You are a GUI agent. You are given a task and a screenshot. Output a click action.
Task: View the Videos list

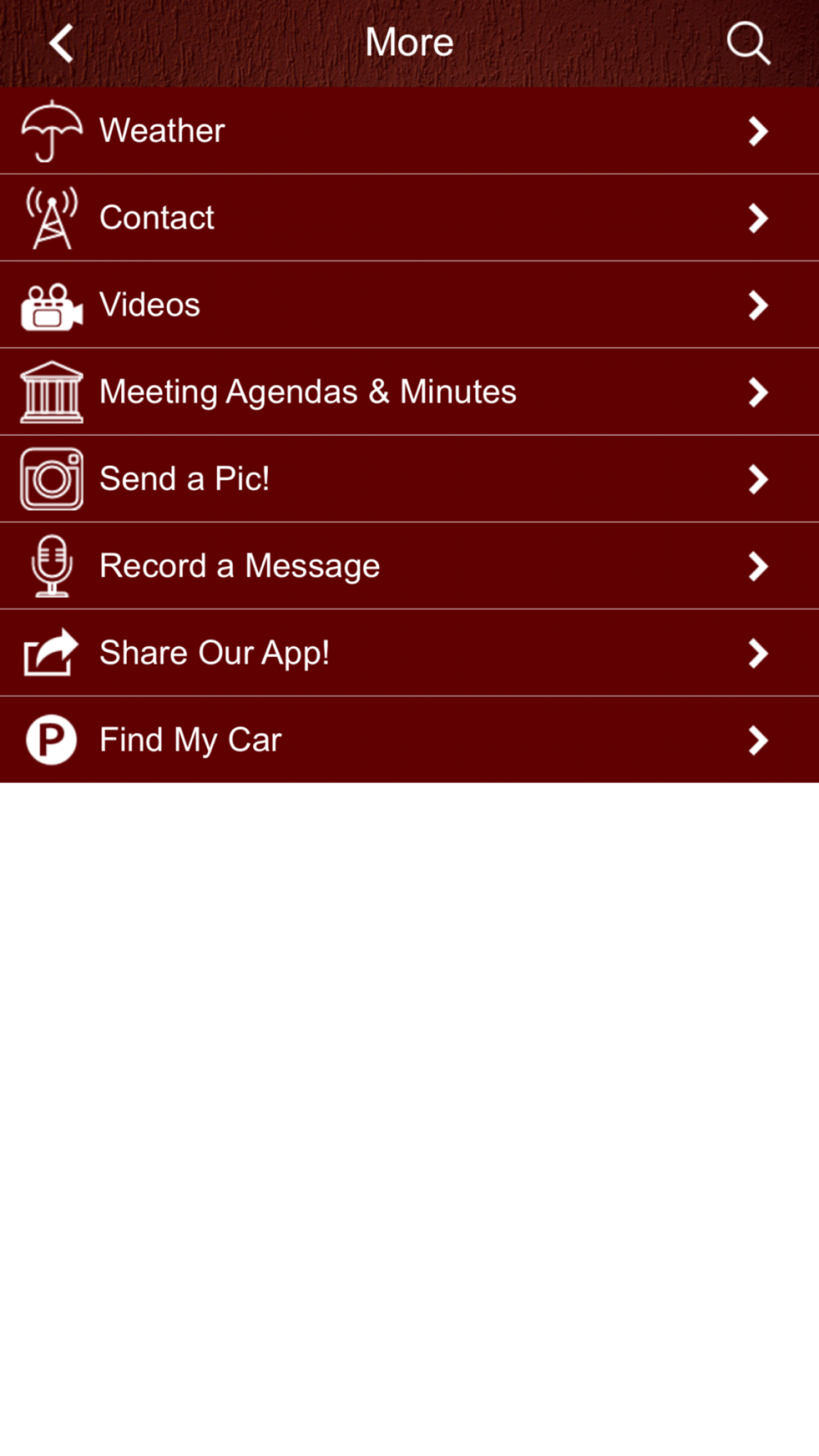[409, 305]
